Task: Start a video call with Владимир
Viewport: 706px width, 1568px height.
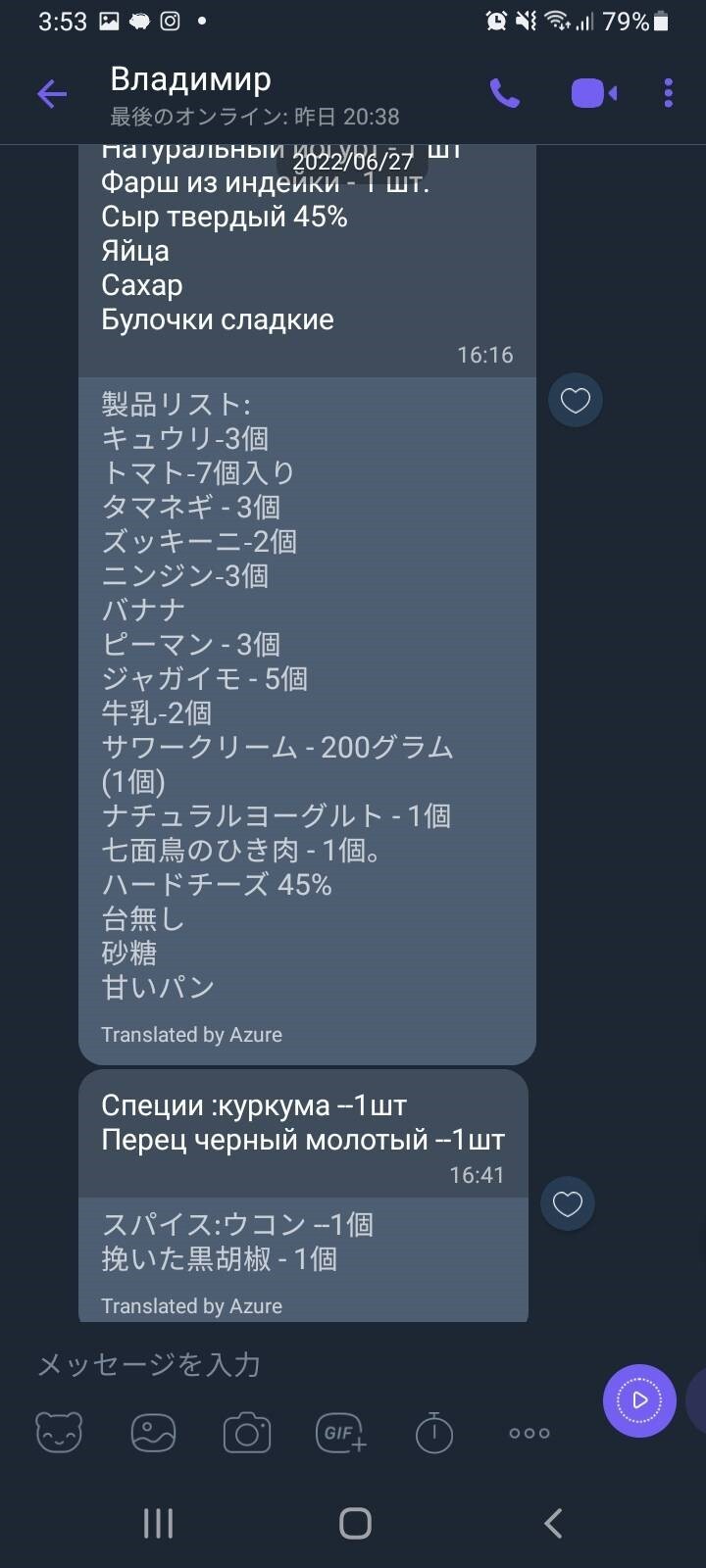Action: pos(594,94)
